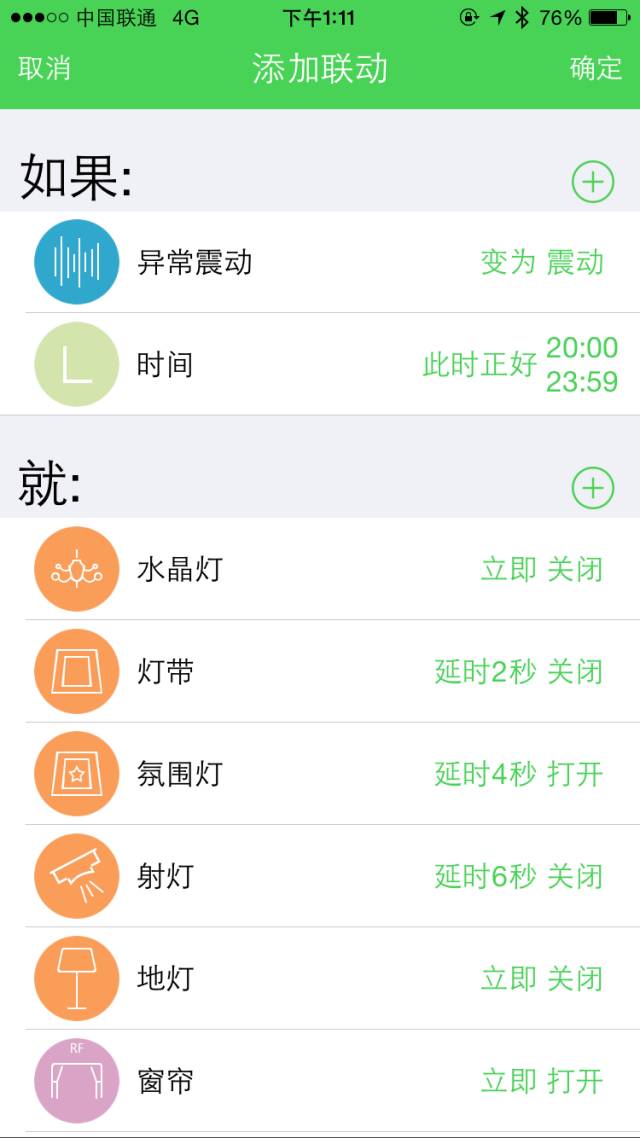Add a new action under 就
Viewport: 640px width, 1138px height.
click(x=592, y=487)
